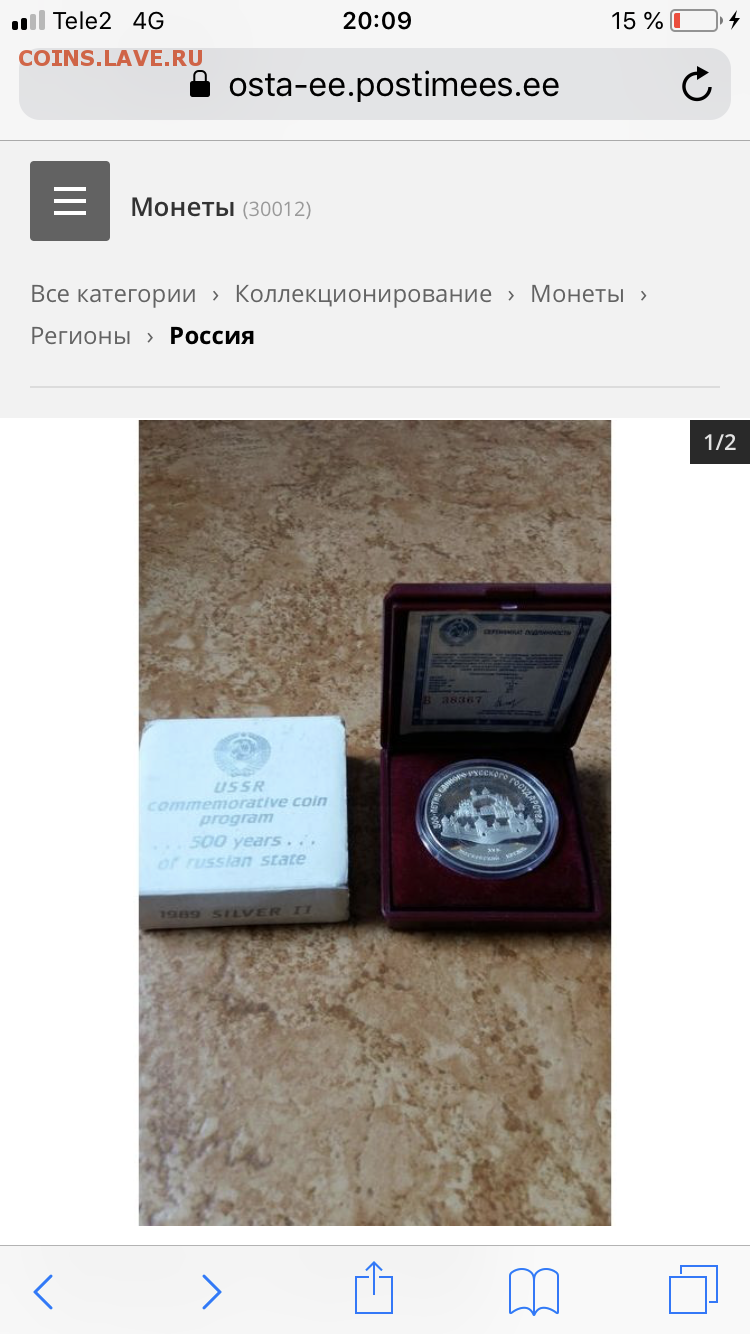Open the Монеты breadcrumb link
This screenshot has width=750, height=1334.
(577, 294)
